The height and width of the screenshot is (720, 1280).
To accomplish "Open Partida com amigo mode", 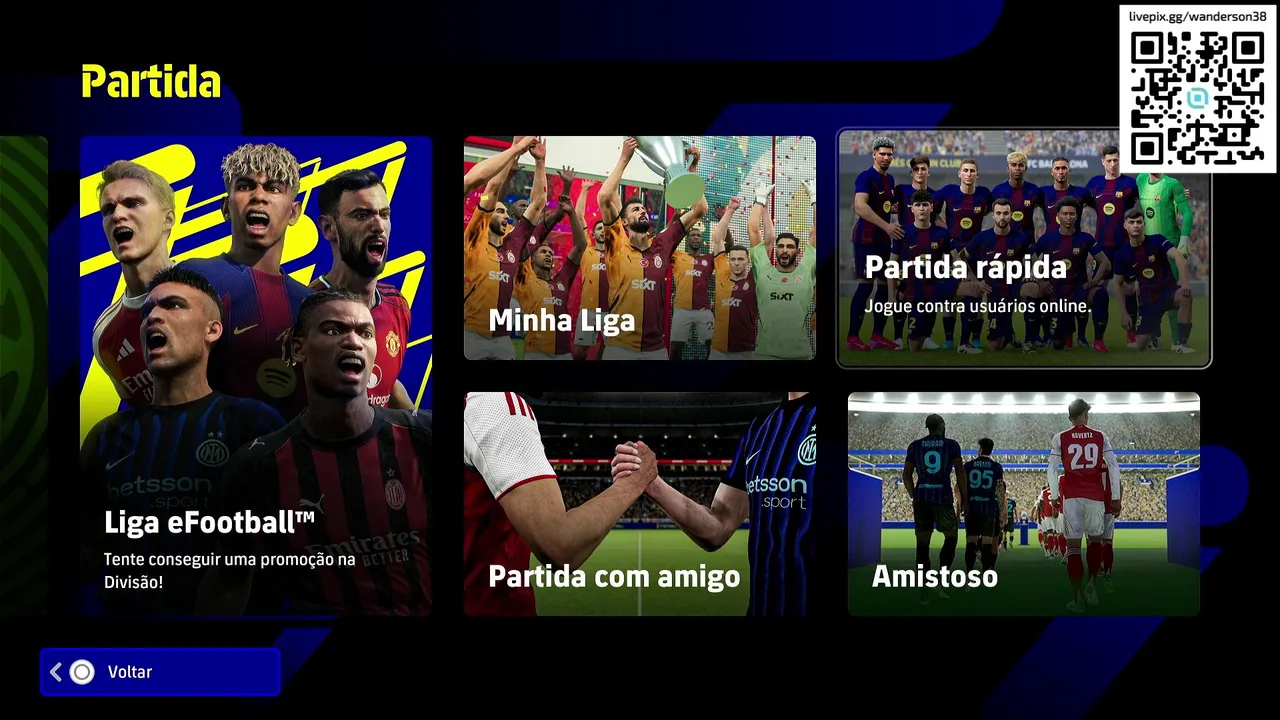I will click(x=639, y=503).
